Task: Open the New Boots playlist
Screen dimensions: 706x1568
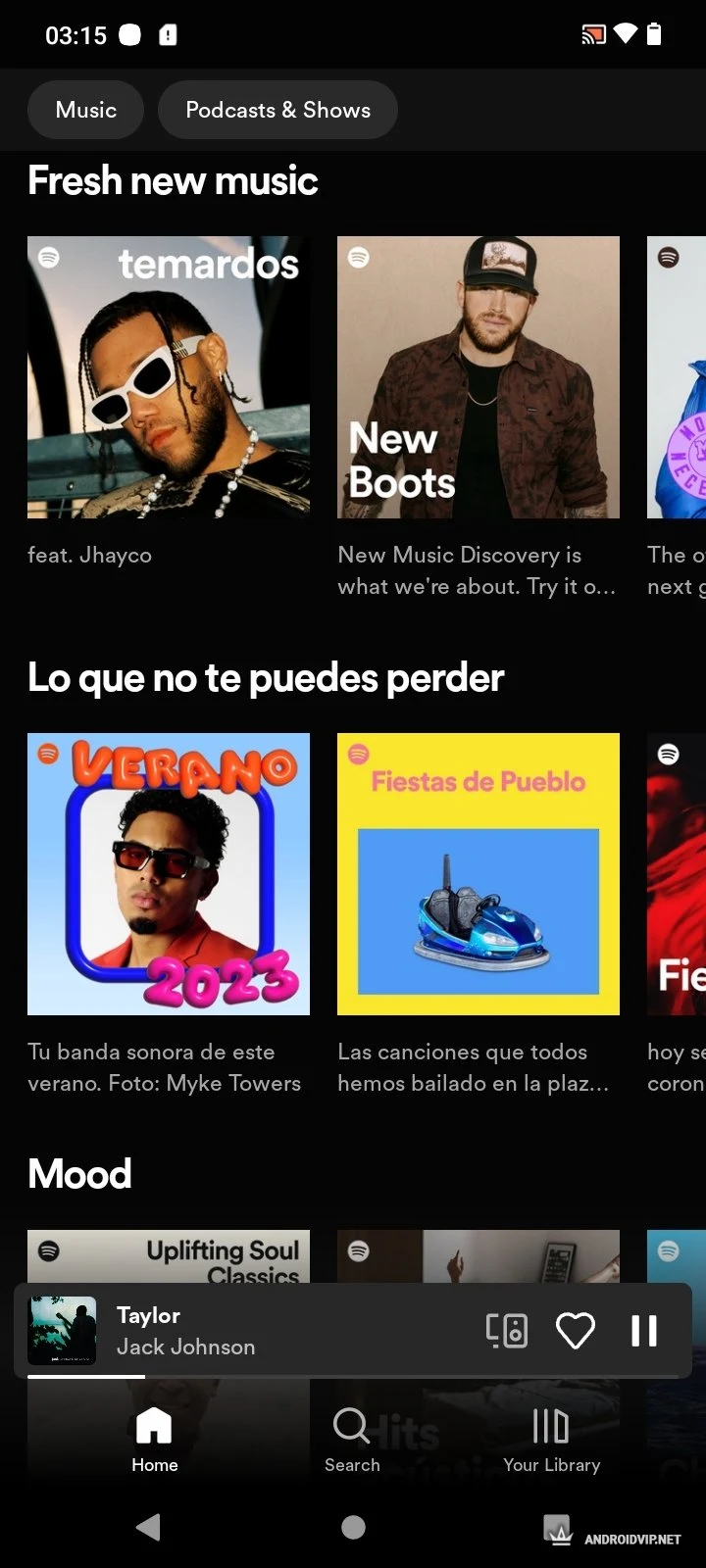Action: [479, 377]
